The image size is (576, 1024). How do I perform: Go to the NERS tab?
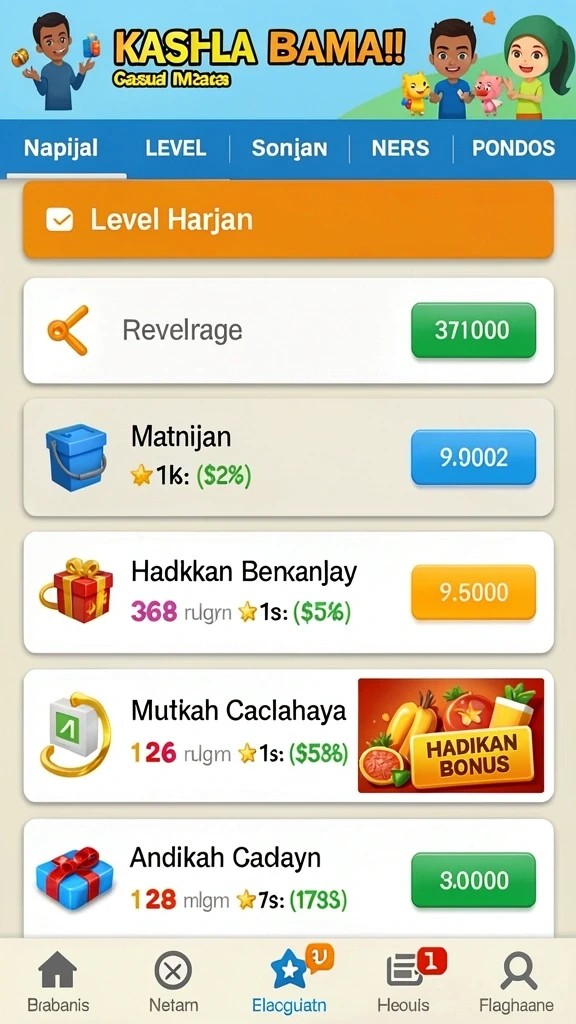pos(400,148)
